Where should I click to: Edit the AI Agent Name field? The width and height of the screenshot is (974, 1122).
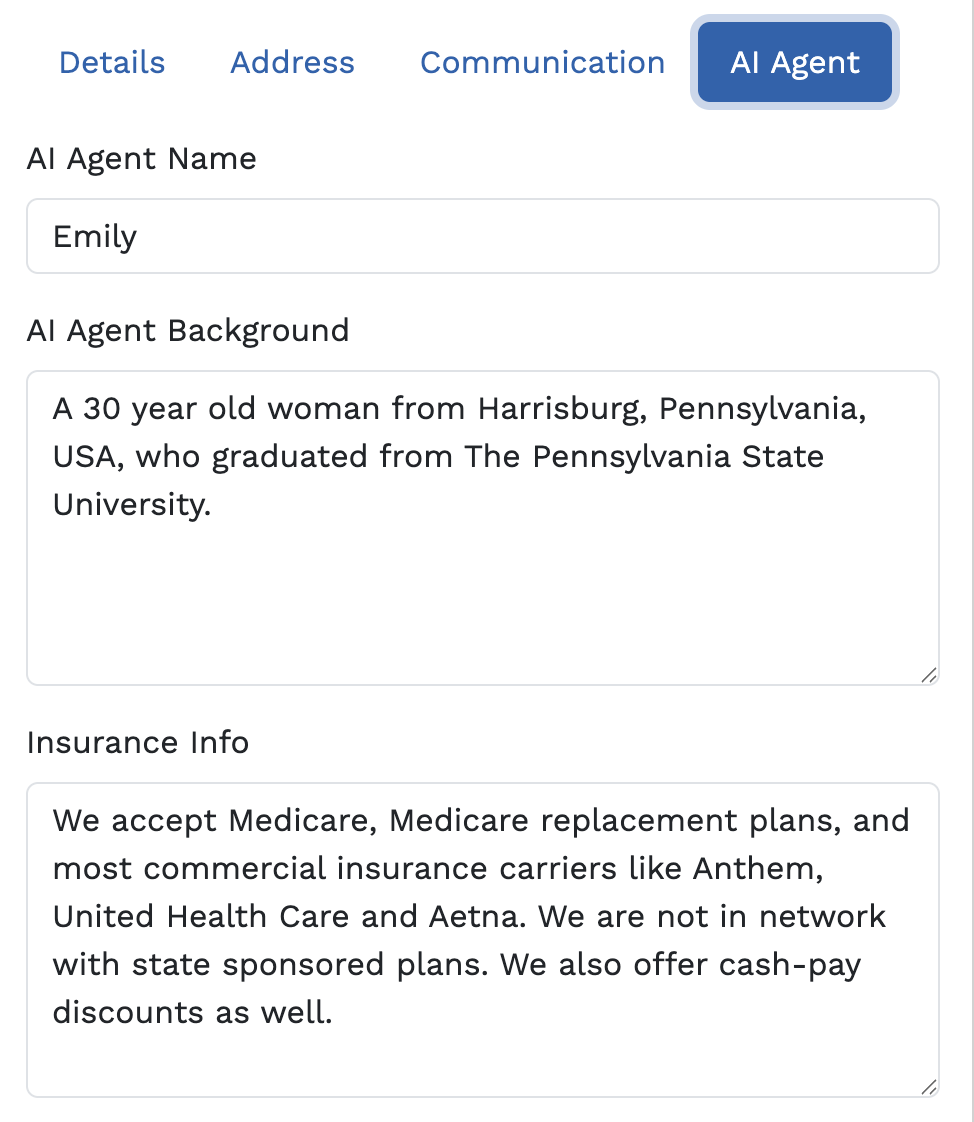[482, 236]
